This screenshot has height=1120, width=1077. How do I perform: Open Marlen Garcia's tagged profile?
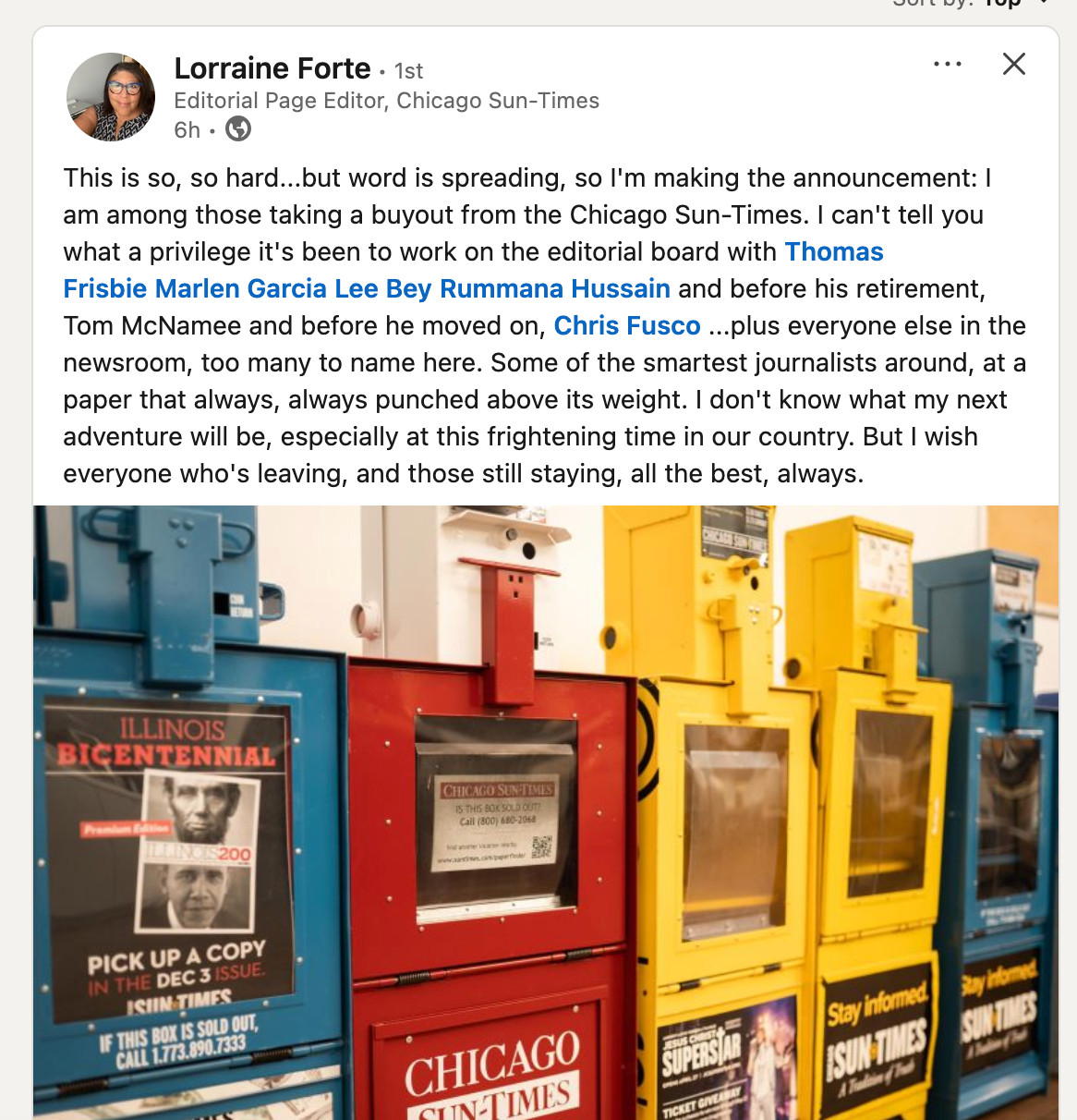(240, 288)
